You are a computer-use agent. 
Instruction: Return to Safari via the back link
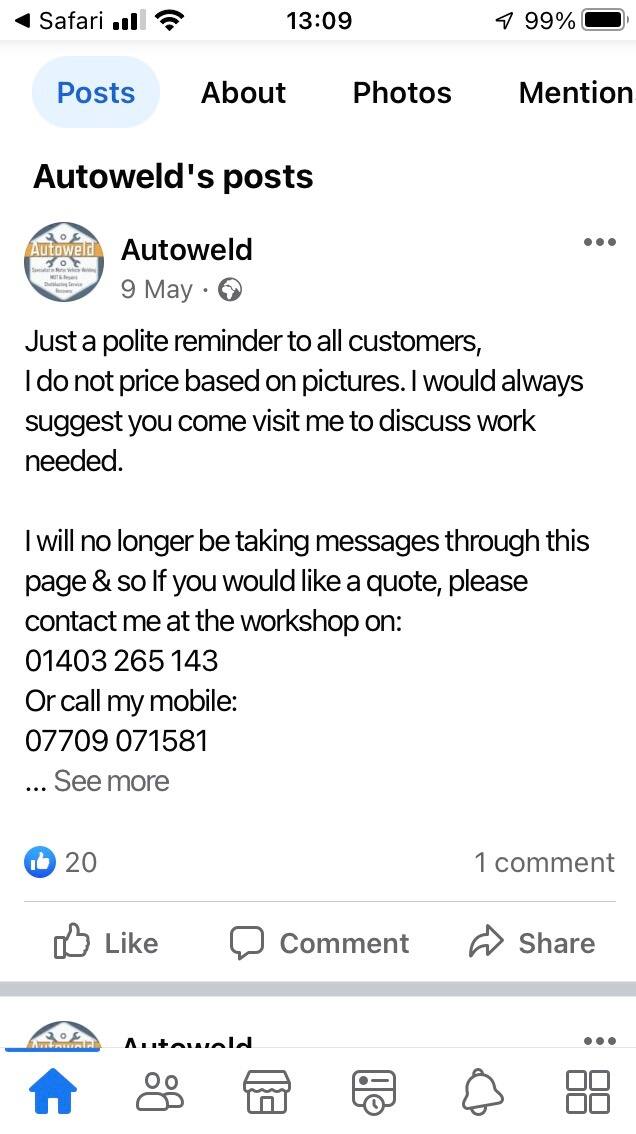(59, 20)
